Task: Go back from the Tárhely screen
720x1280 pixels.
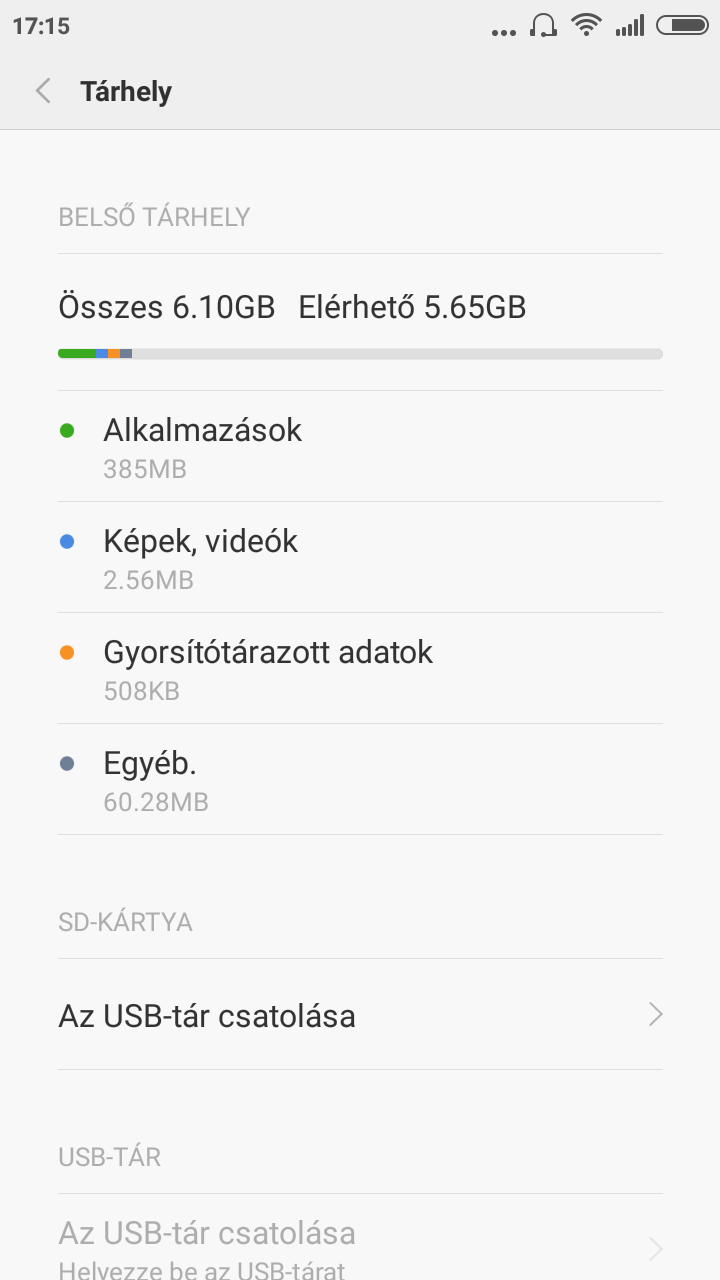Action: click(43, 91)
